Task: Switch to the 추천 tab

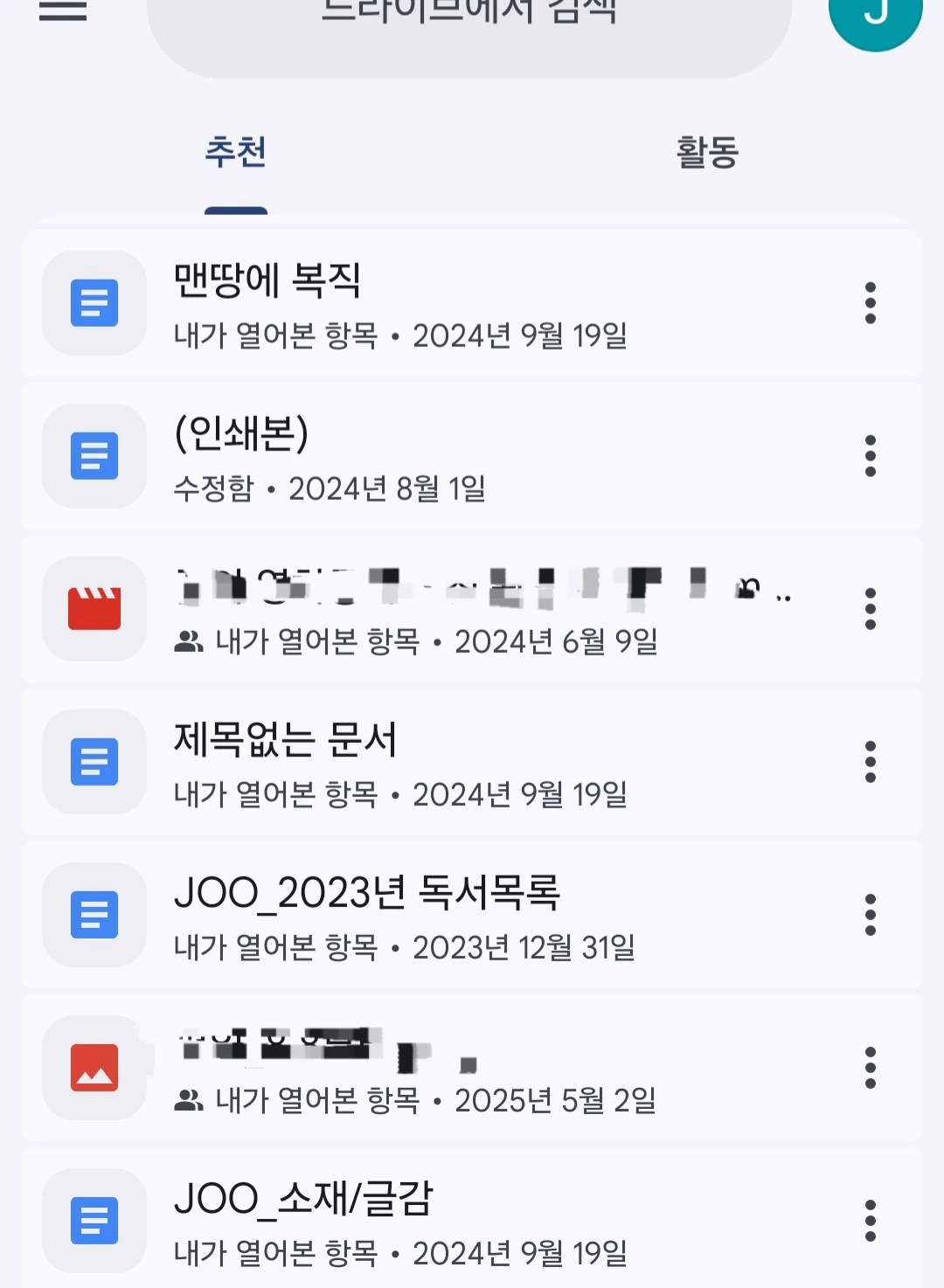Action: (x=236, y=153)
